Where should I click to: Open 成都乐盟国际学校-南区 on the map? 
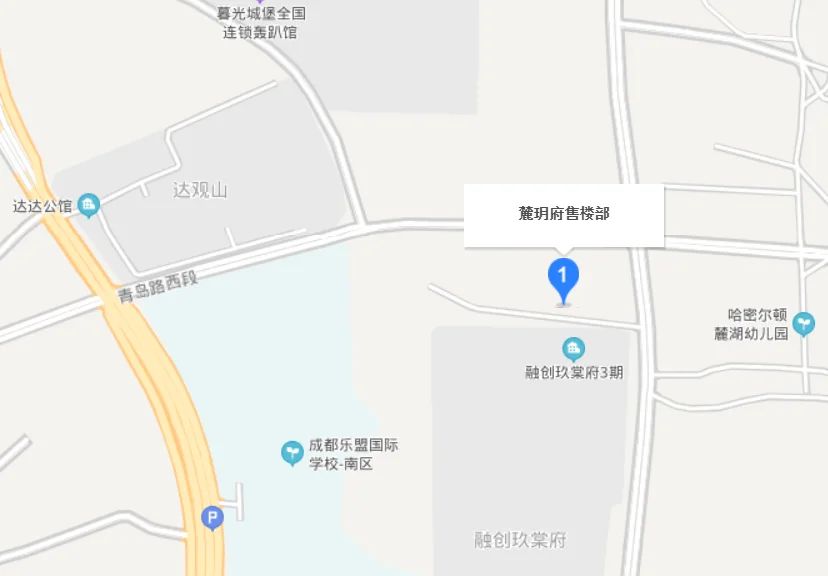pyautogui.click(x=292, y=453)
